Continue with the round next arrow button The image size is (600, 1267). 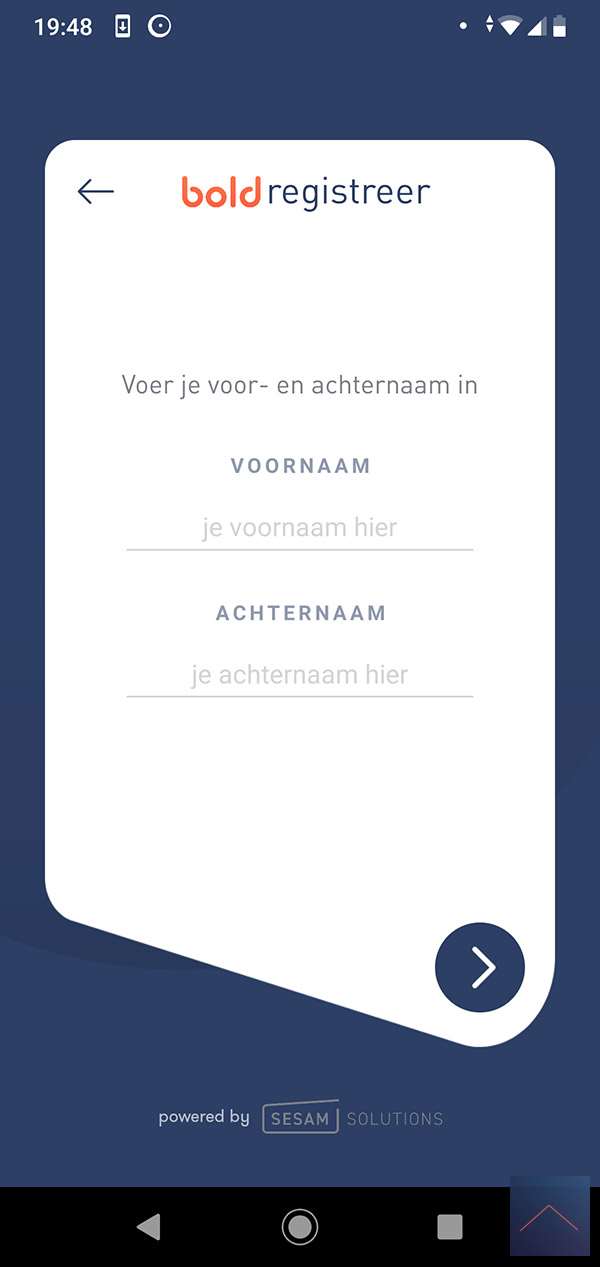tap(480, 967)
